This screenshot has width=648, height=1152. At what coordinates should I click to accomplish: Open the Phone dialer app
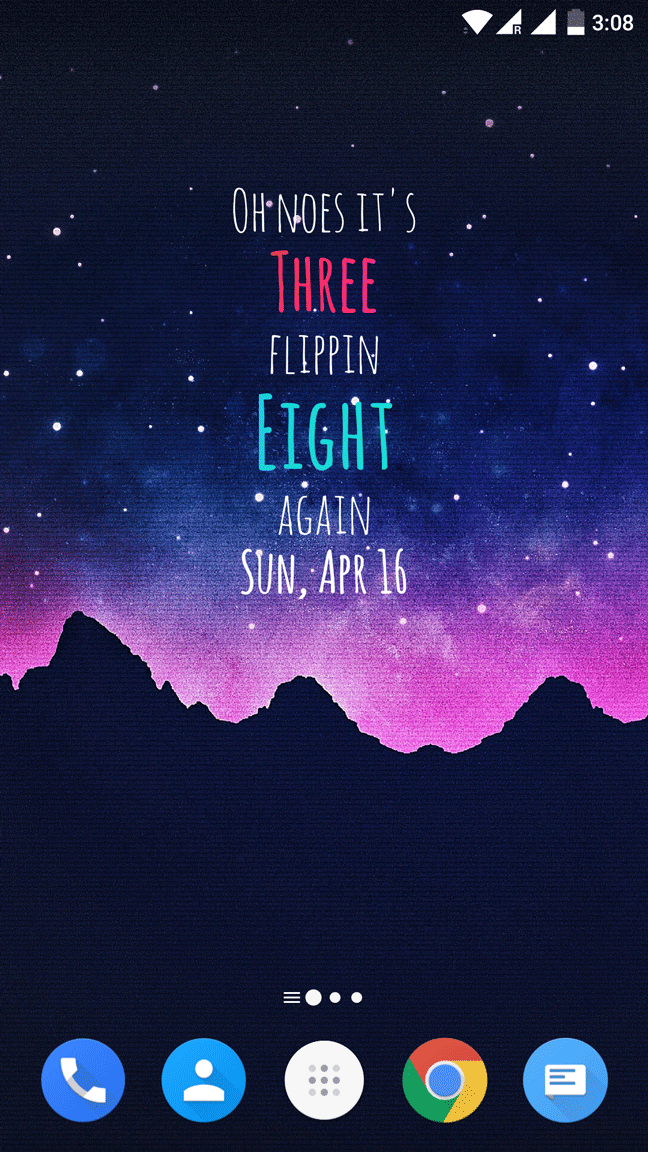click(83, 1080)
